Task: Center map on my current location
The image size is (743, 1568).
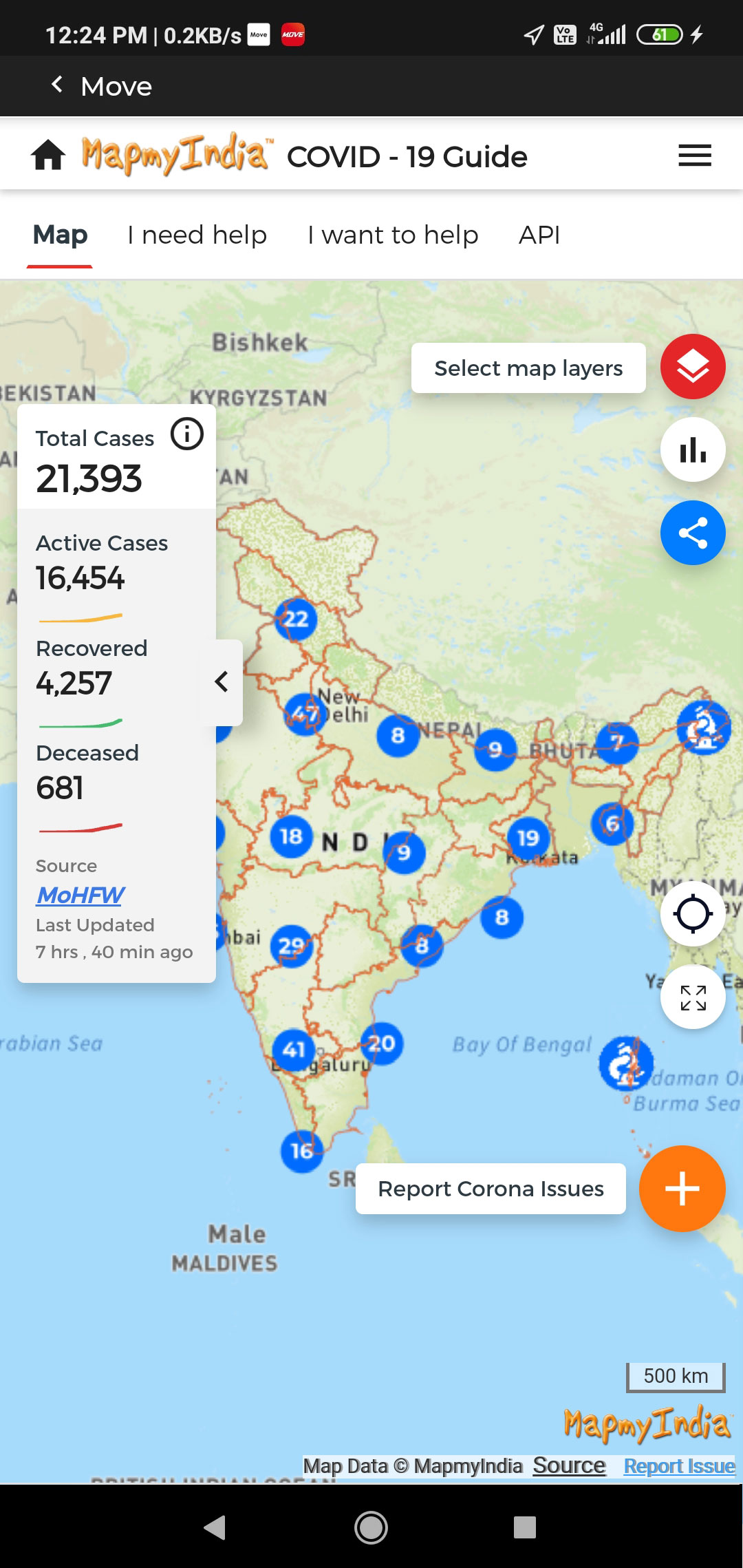Action: coord(692,914)
